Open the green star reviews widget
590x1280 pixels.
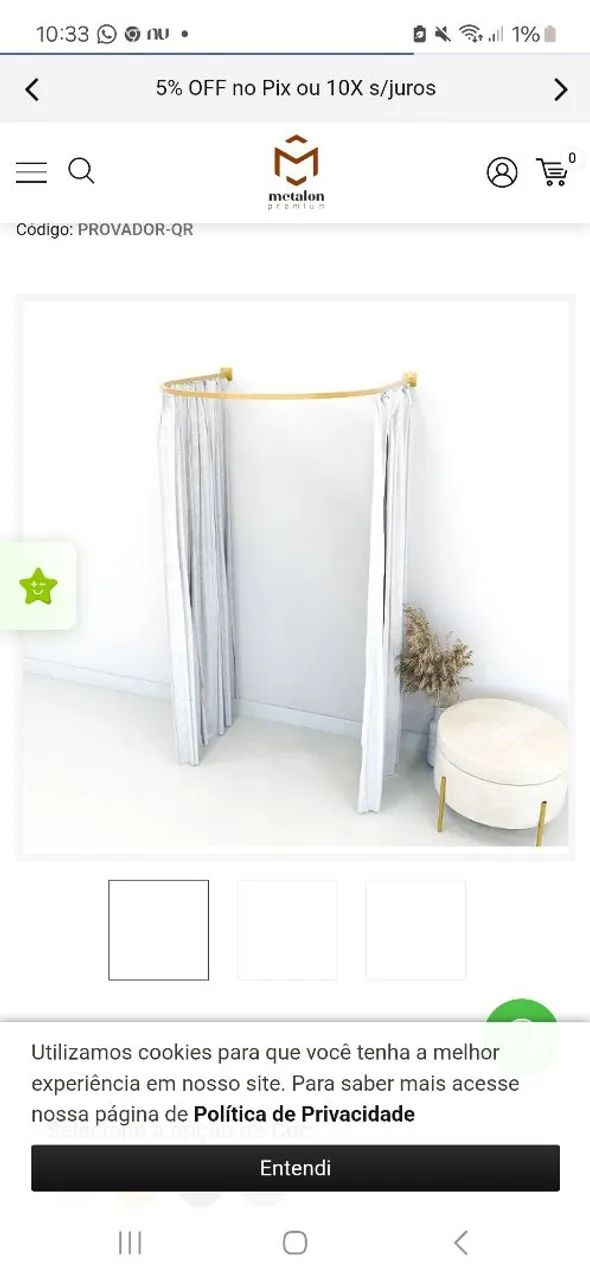(37, 586)
